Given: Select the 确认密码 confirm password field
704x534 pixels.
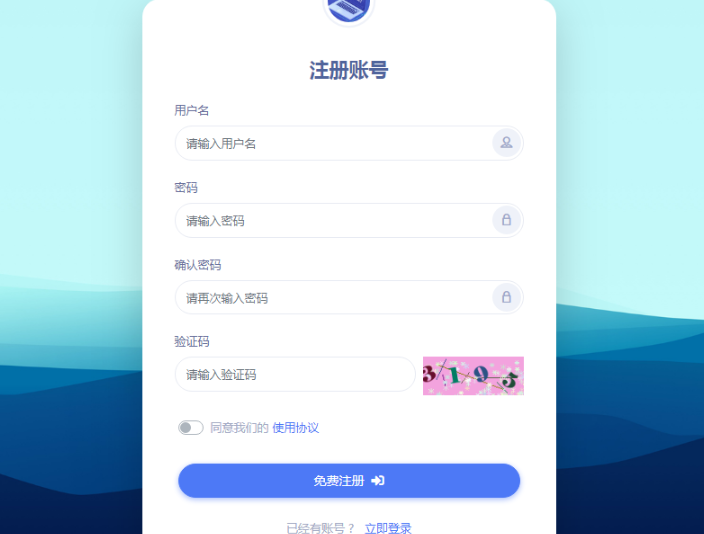Looking at the screenshot, I should click(330, 297).
